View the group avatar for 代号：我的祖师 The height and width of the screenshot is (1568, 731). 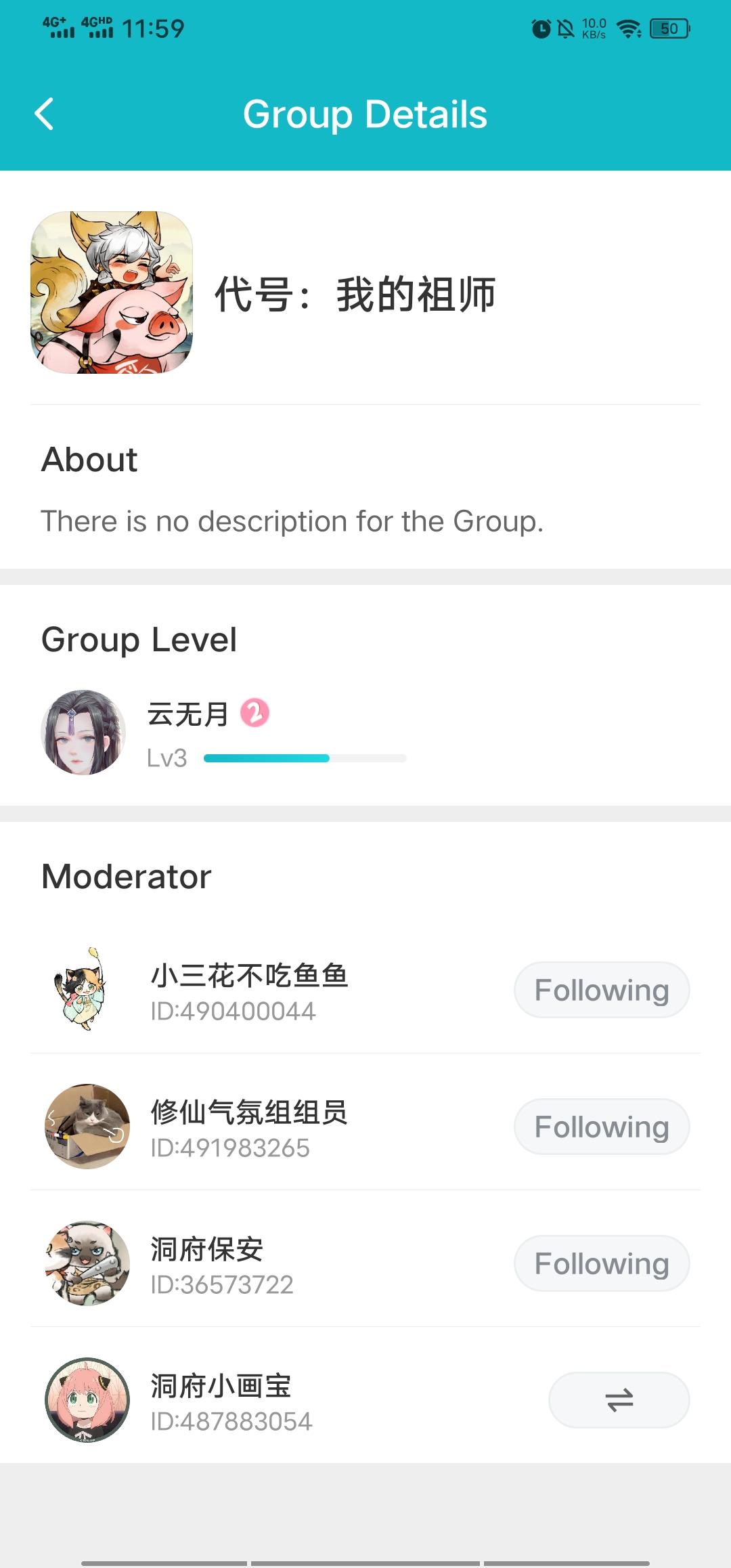pos(112,292)
